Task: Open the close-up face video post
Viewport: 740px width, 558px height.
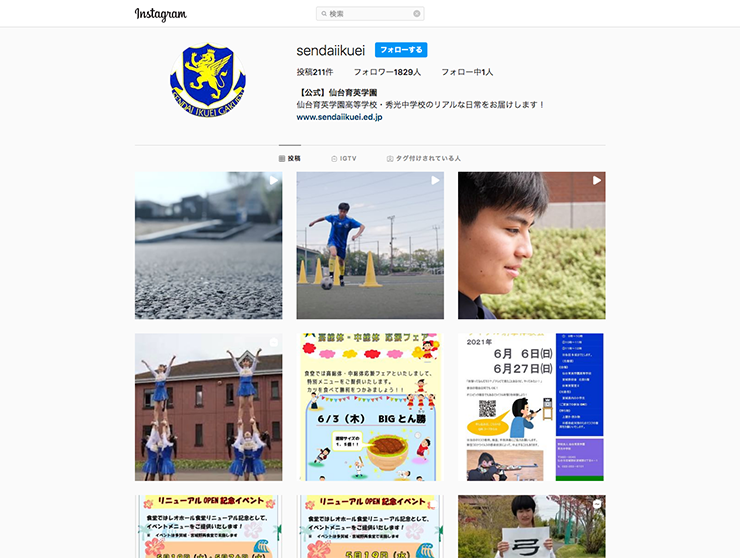Action: point(531,245)
